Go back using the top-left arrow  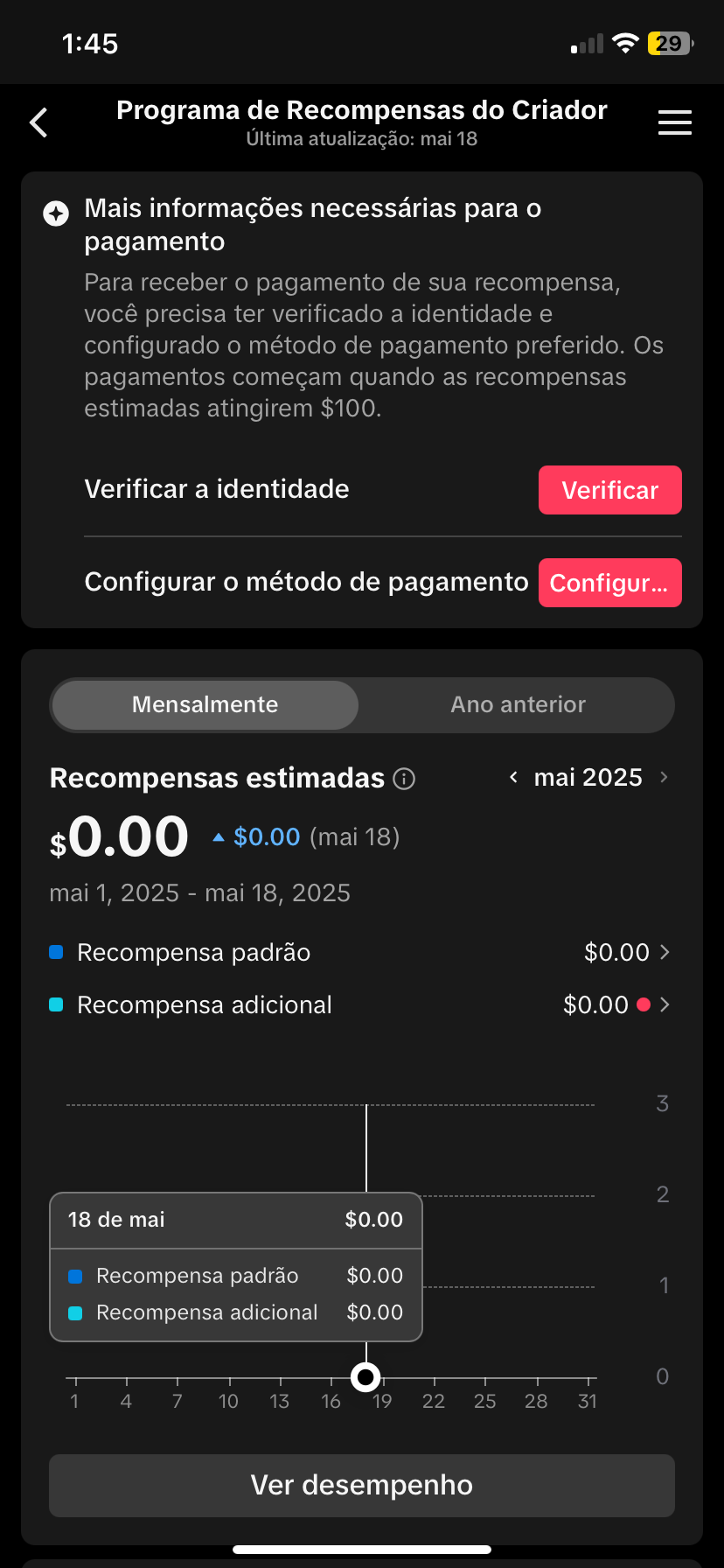tap(38, 122)
